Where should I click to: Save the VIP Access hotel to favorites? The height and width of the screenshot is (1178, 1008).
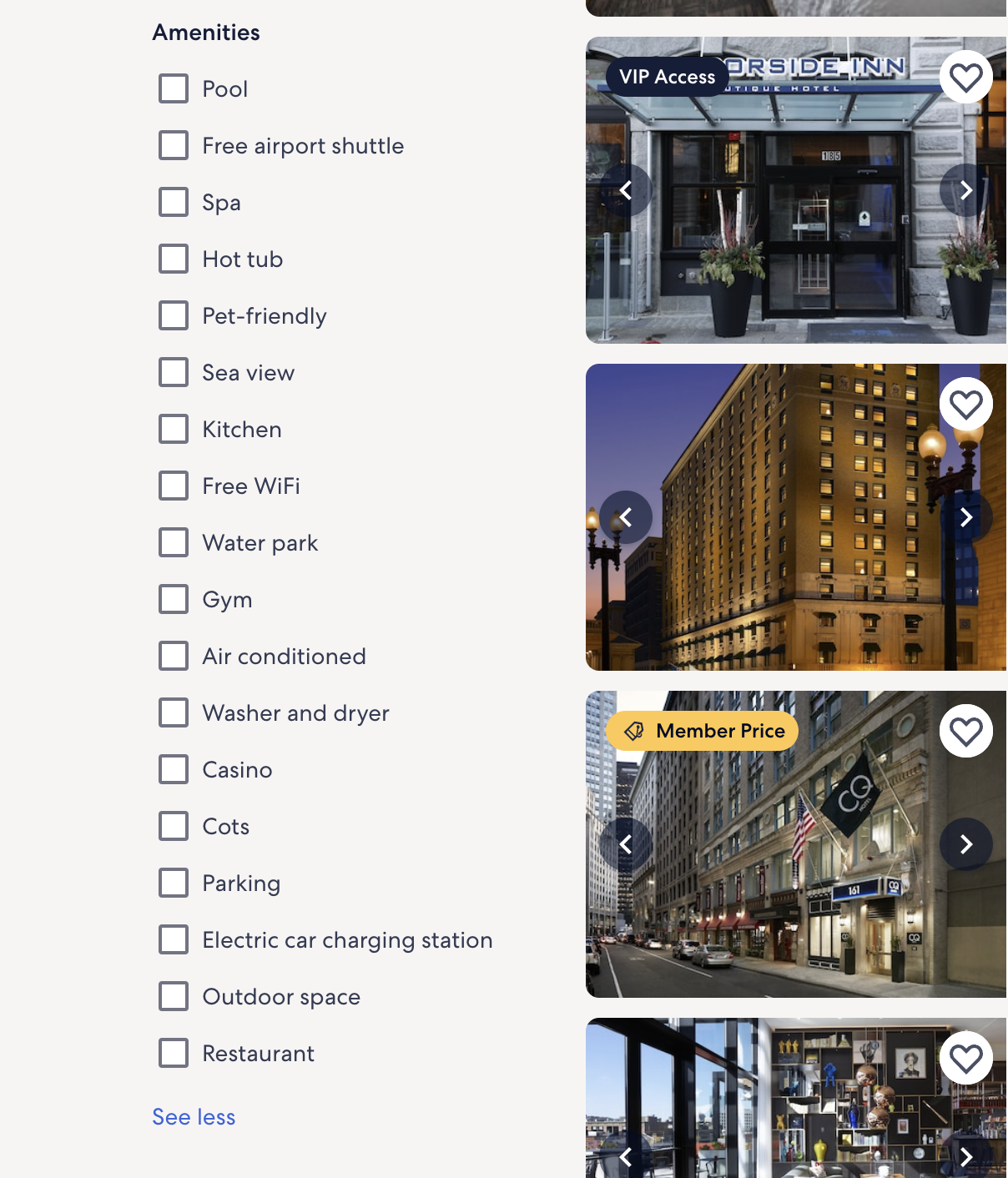965,78
